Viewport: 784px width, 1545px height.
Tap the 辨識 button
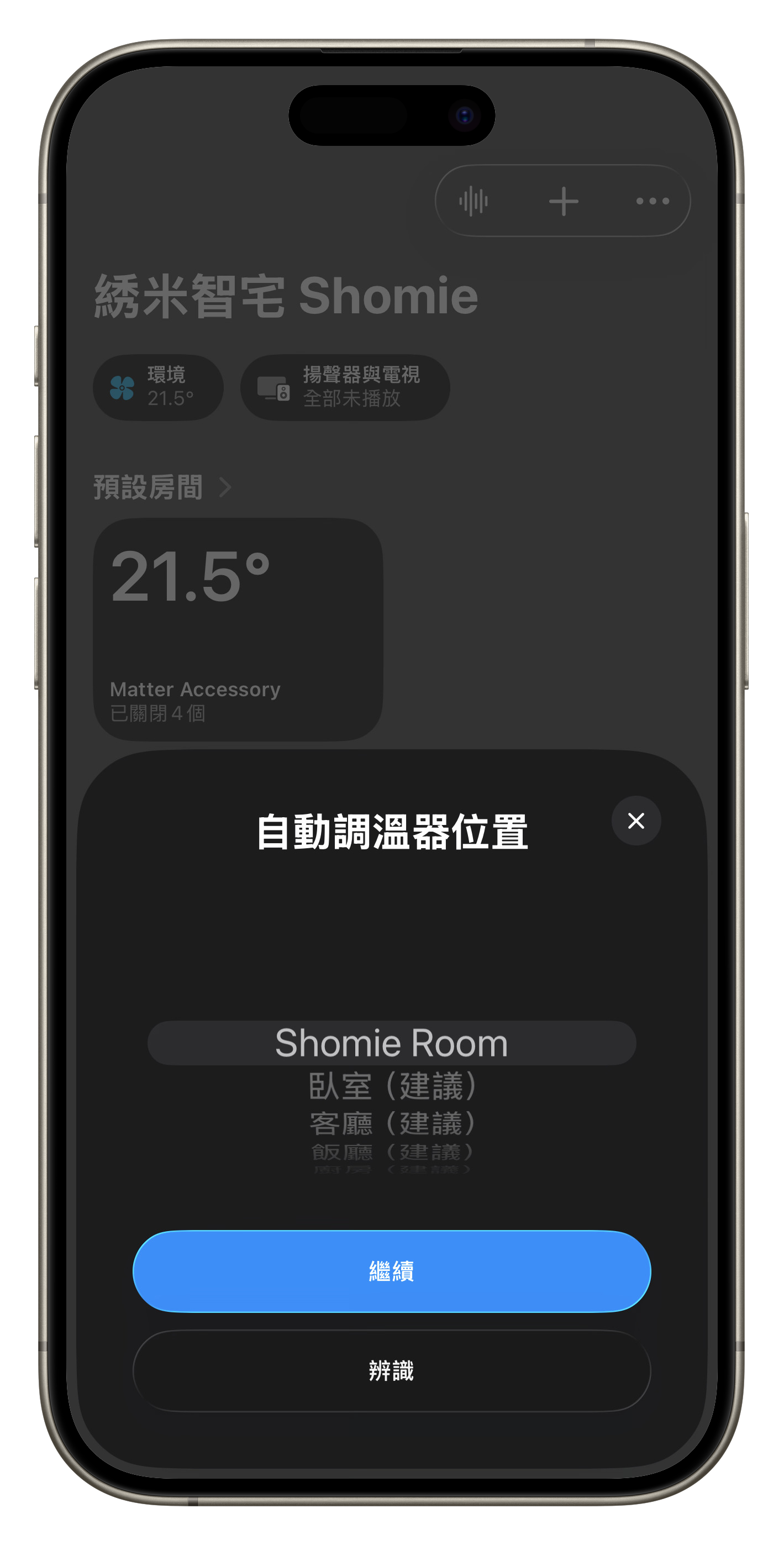[392, 1370]
